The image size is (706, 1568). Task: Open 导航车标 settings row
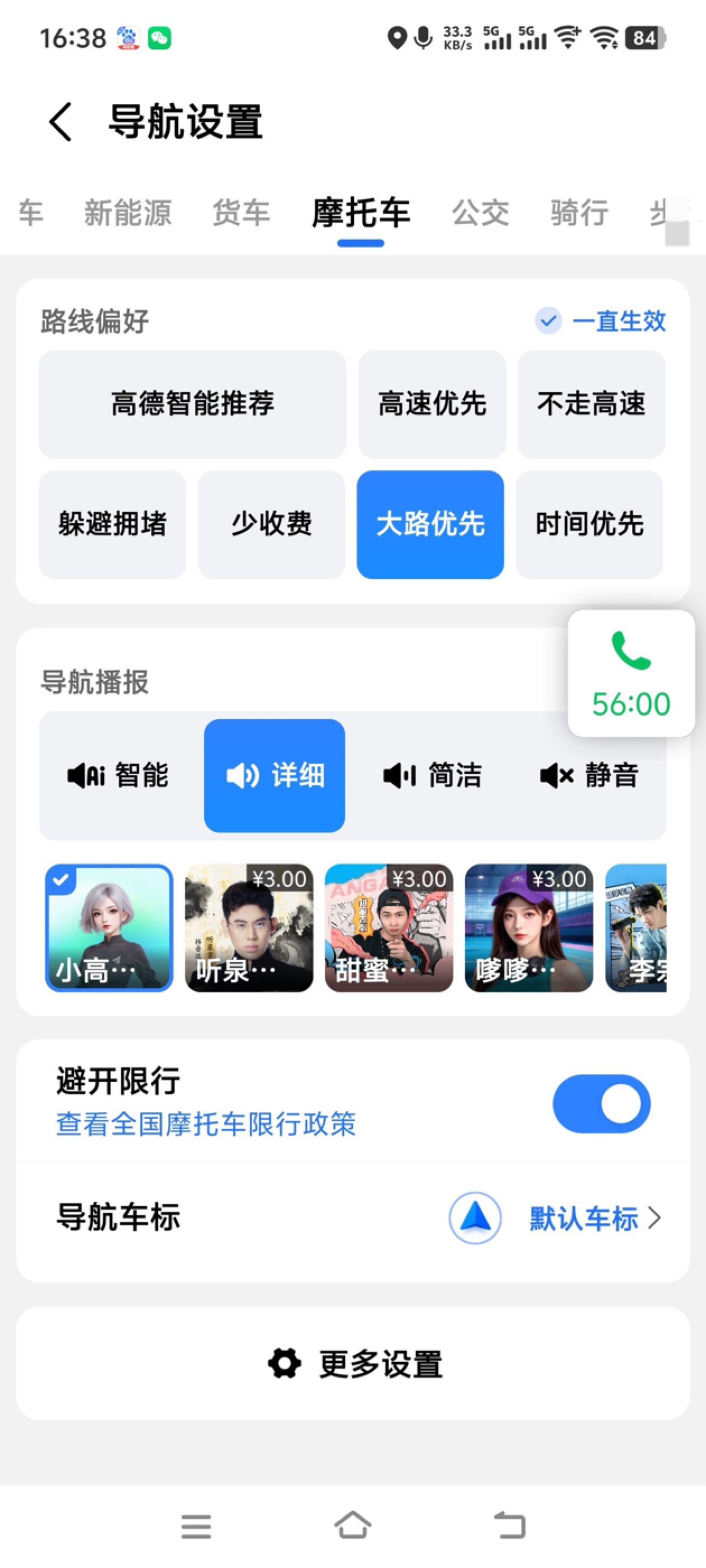pyautogui.click(x=353, y=1218)
